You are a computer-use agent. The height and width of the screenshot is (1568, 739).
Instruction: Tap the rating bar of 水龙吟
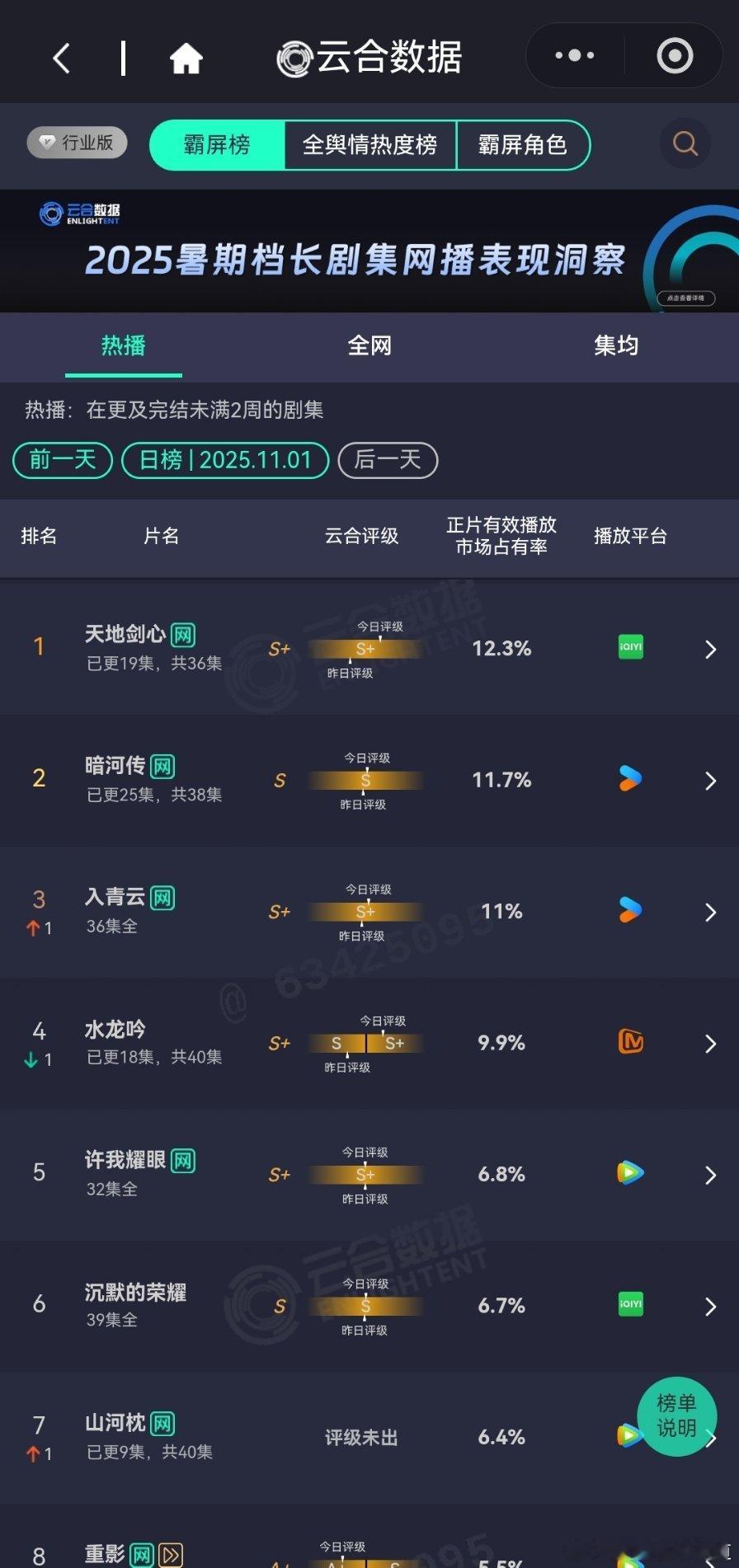[365, 1043]
